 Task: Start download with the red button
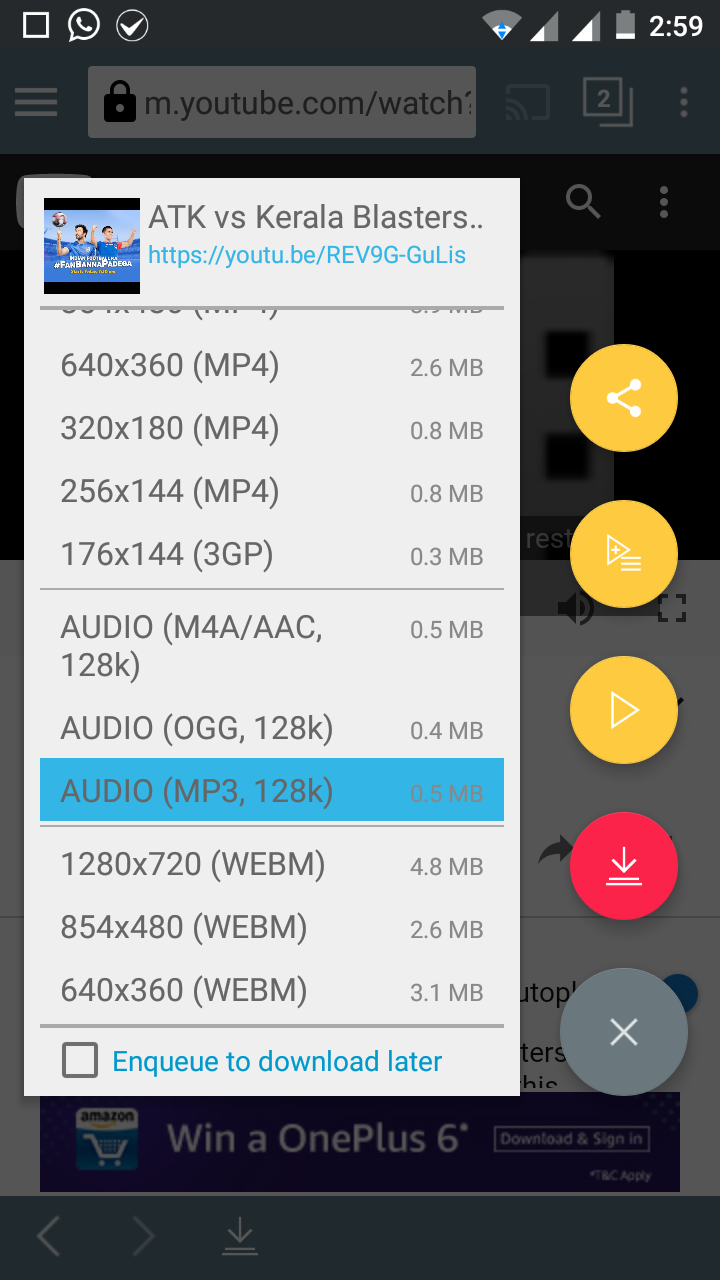coord(624,866)
